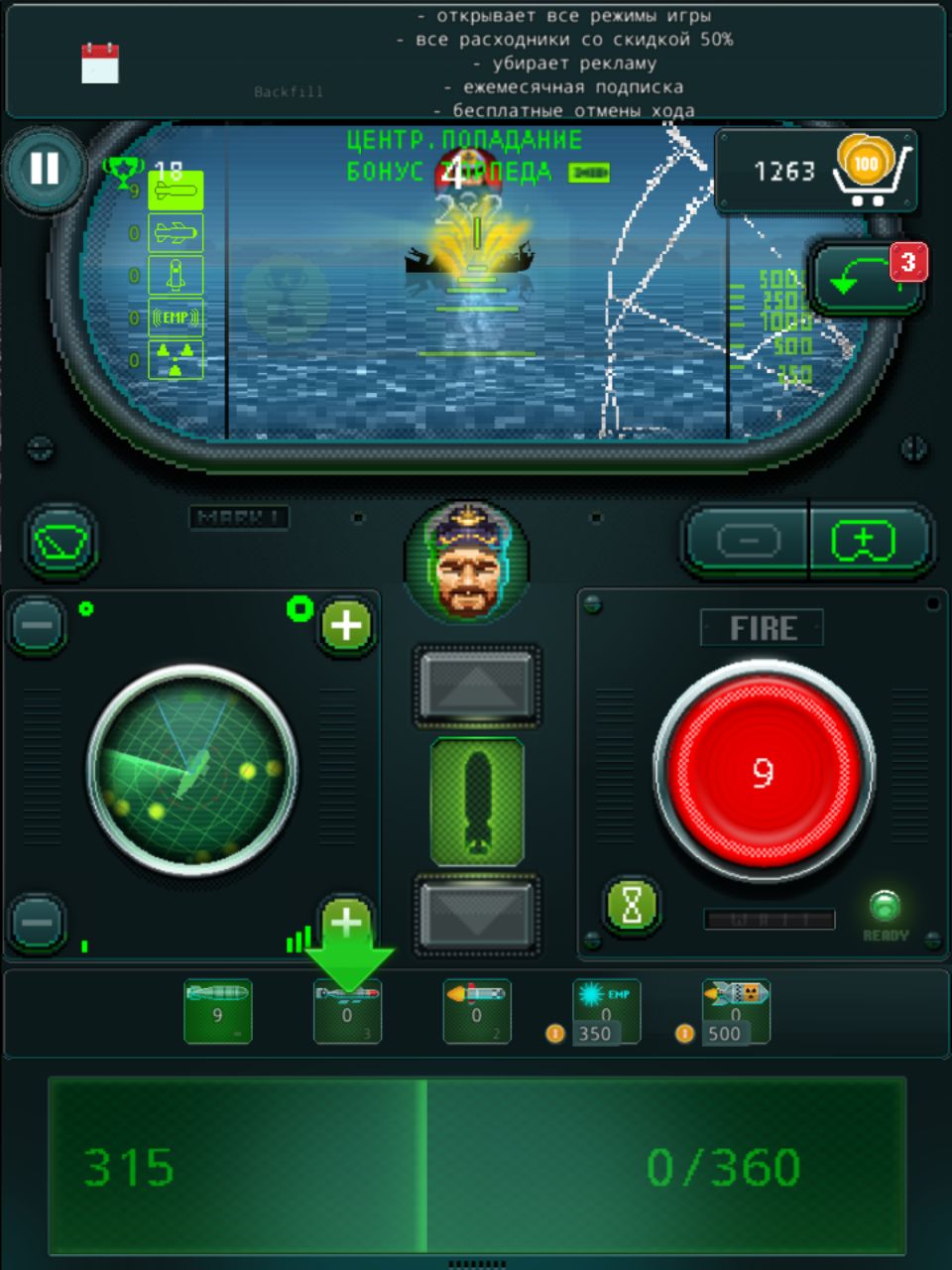The image size is (952, 1270).
Task: Tap the down arrow below the torpedo
Action: pyautogui.click(x=476, y=915)
